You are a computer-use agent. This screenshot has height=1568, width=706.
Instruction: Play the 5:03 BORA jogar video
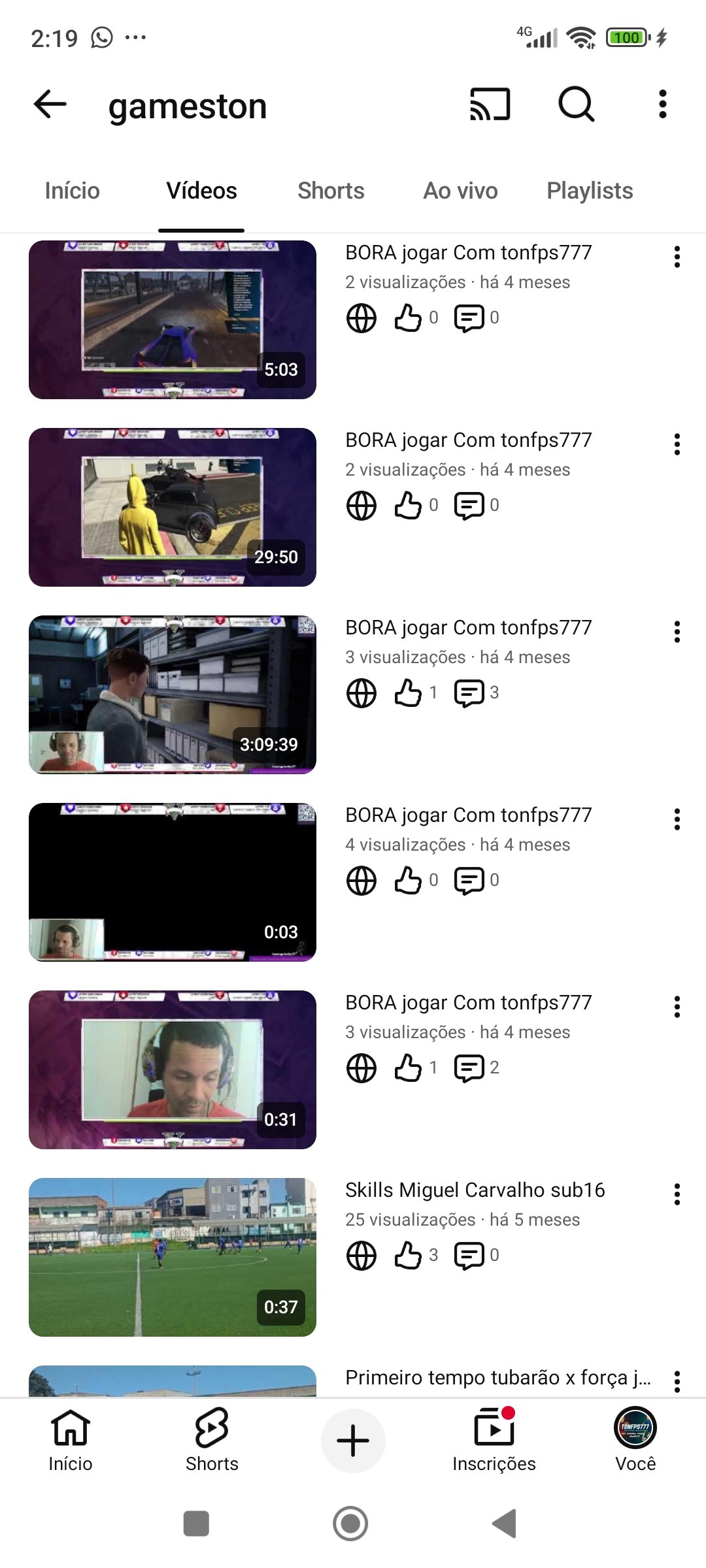pyautogui.click(x=173, y=319)
